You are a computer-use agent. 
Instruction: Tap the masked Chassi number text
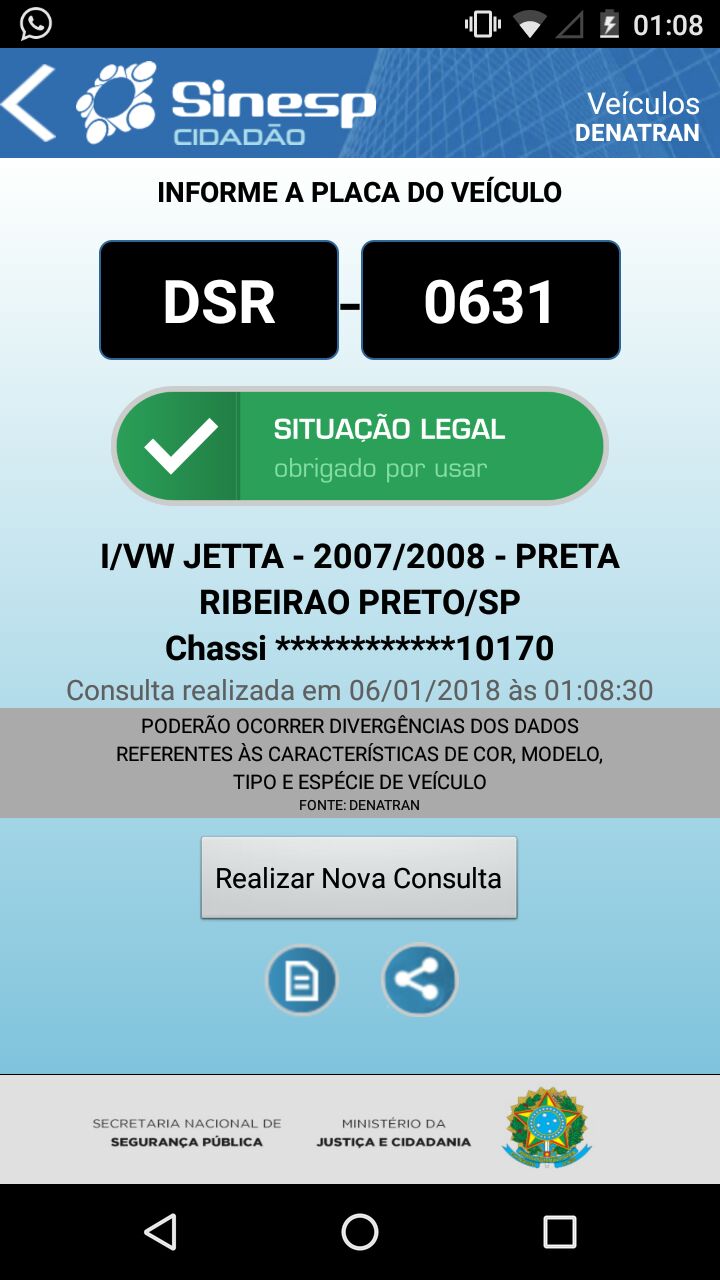[360, 648]
